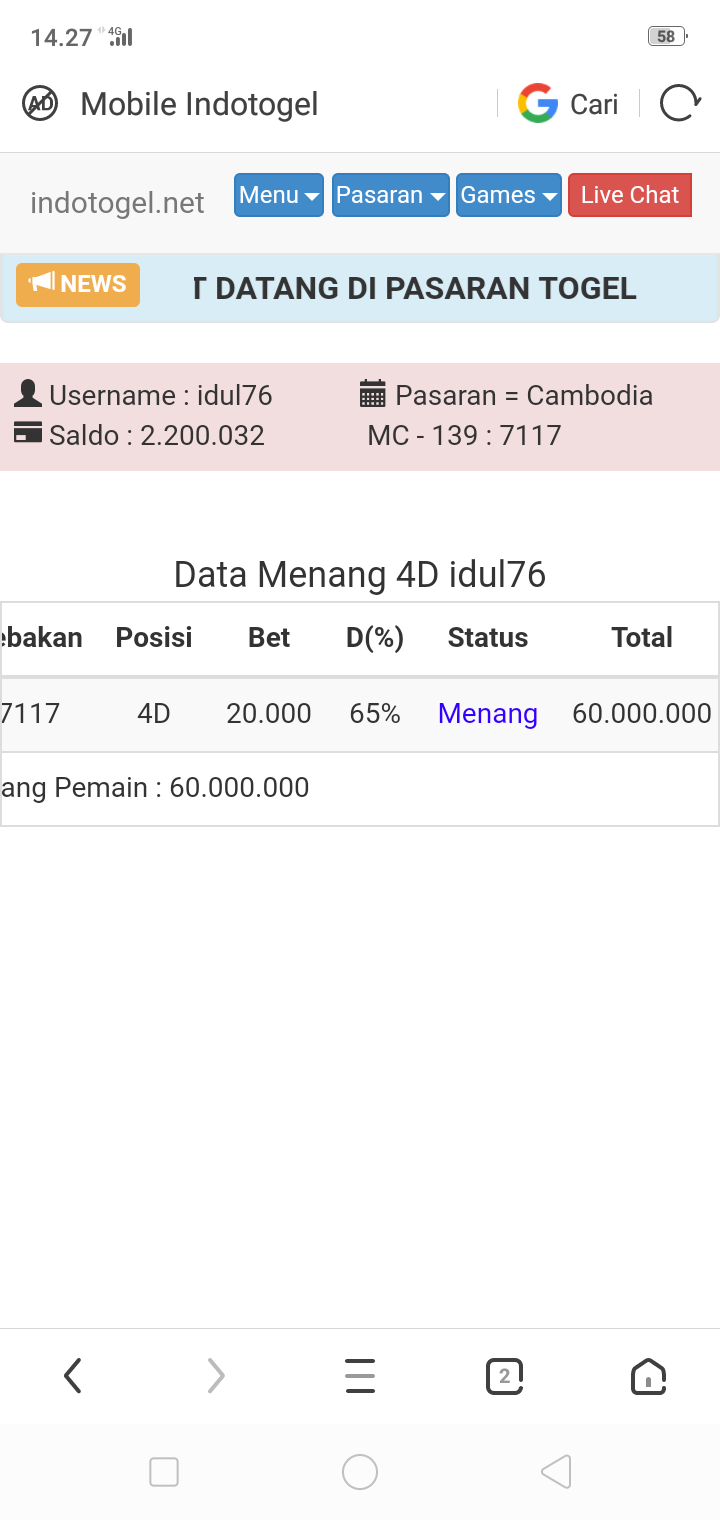The width and height of the screenshot is (720, 1520).
Task: Go back in the browser
Action: (x=72, y=1376)
